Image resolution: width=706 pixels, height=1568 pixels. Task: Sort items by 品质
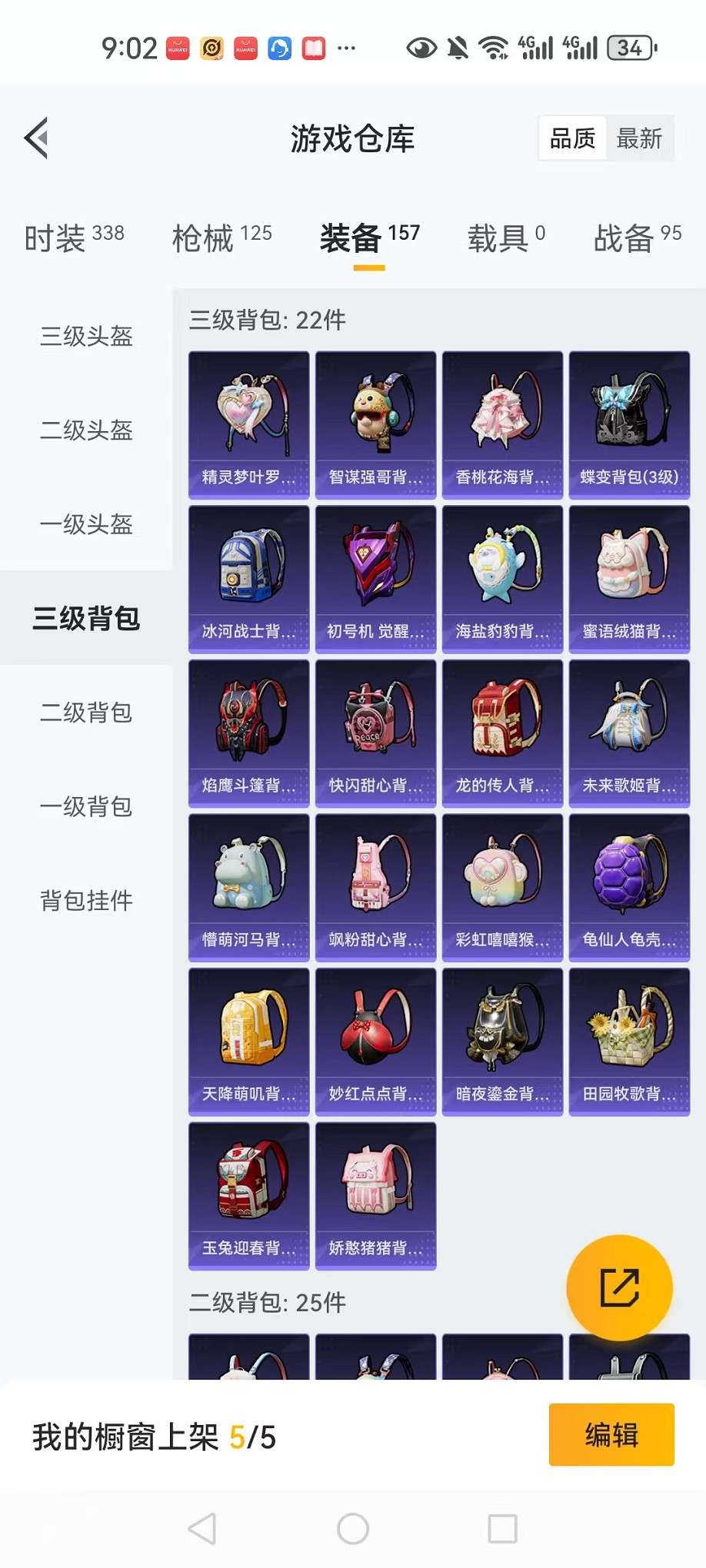[x=572, y=138]
